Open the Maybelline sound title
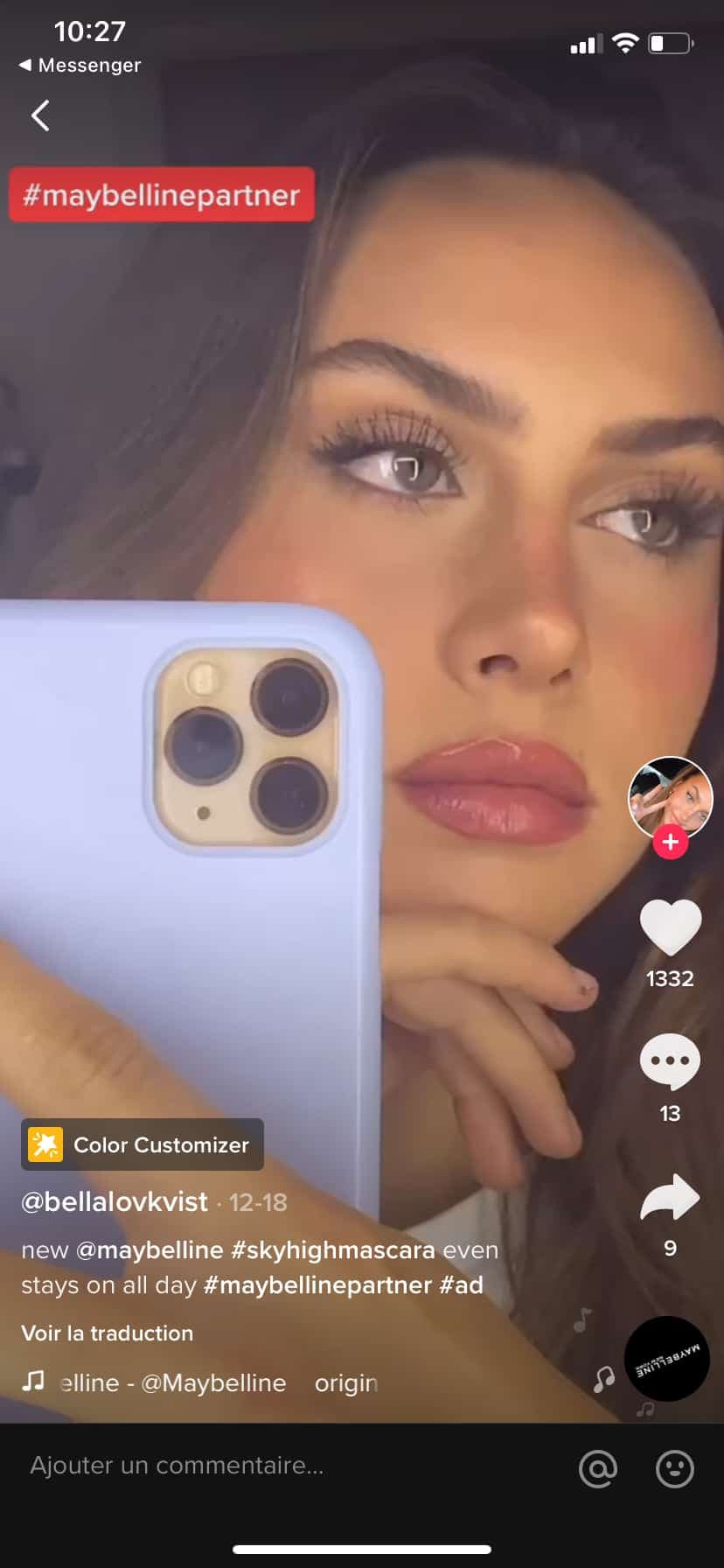The height and width of the screenshot is (1568, 724). tap(175, 1382)
